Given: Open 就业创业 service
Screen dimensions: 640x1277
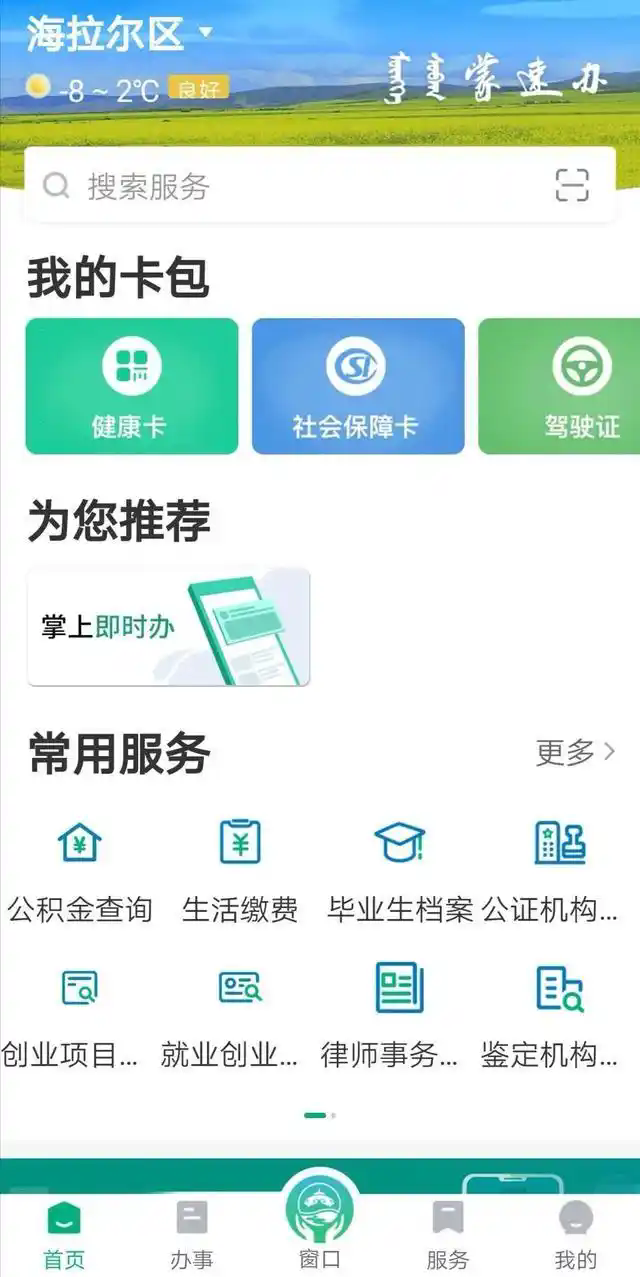Looking at the screenshot, I should (240, 1012).
